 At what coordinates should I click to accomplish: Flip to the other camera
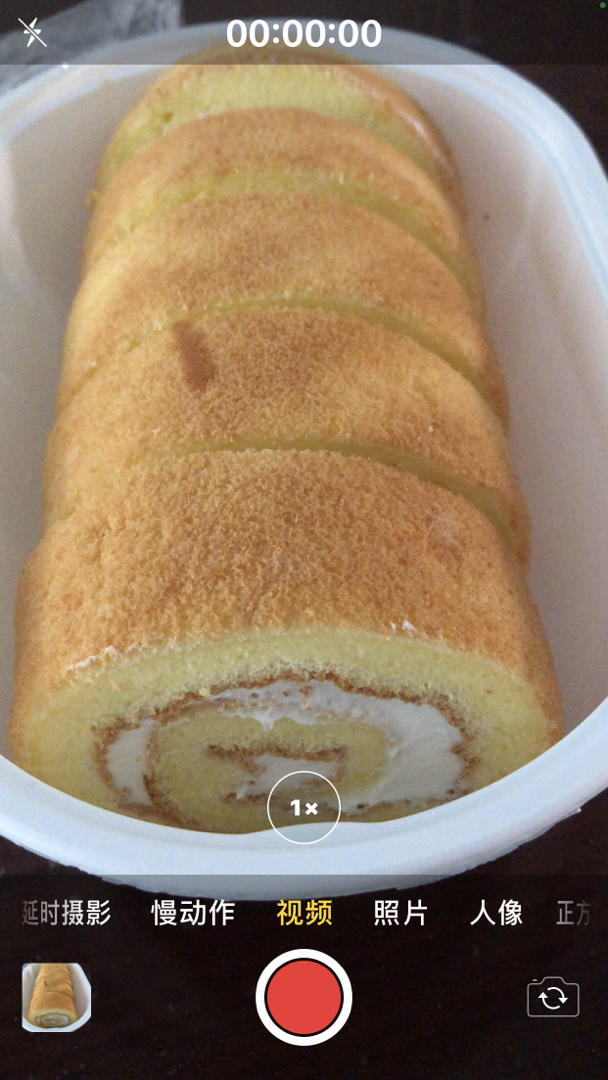click(553, 997)
